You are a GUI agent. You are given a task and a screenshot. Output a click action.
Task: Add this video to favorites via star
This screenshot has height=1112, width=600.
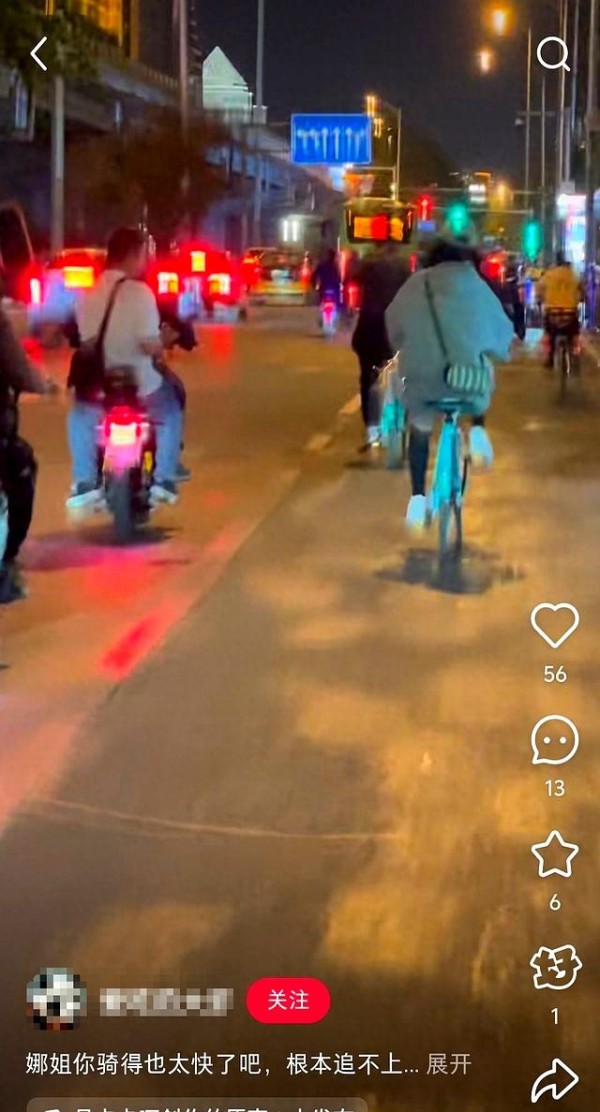tap(555, 854)
